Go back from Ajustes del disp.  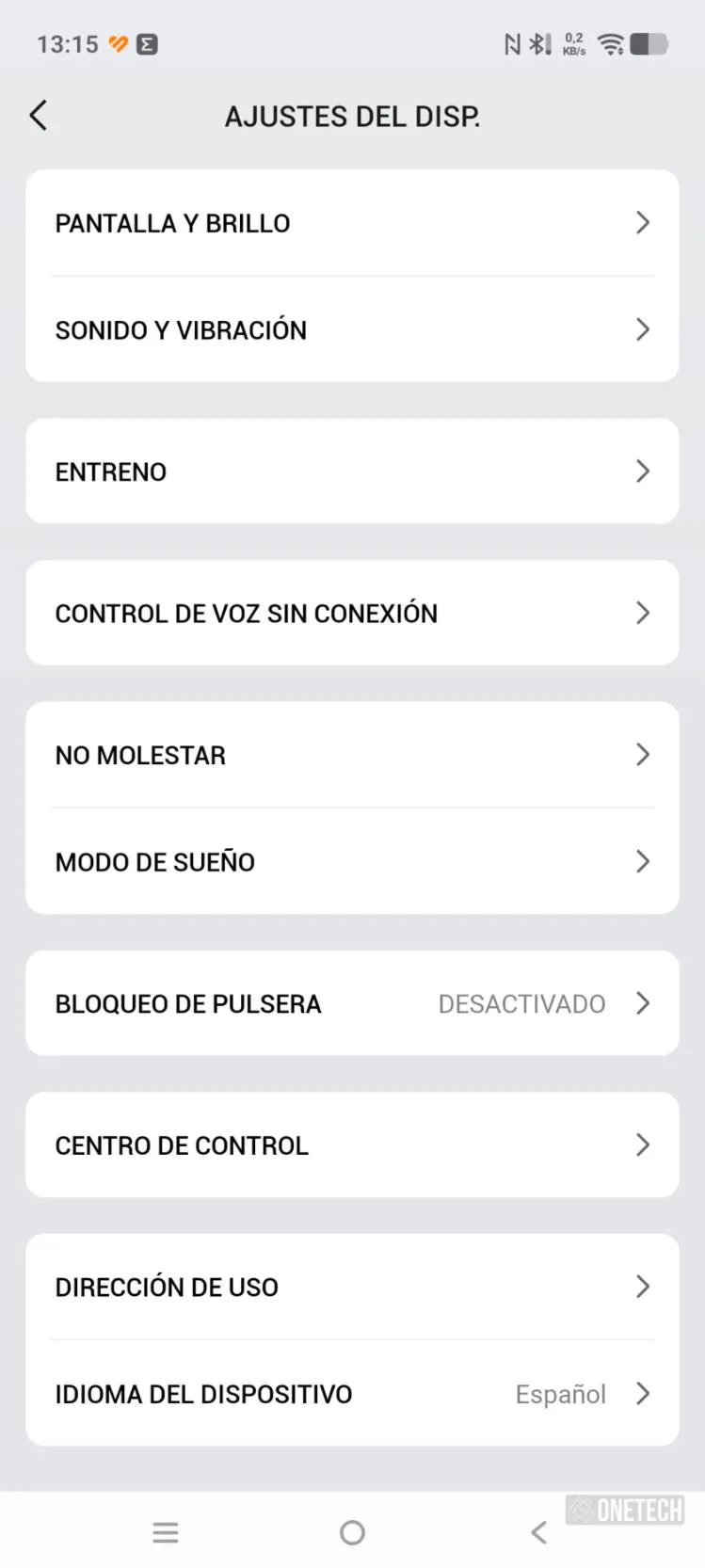point(39,116)
